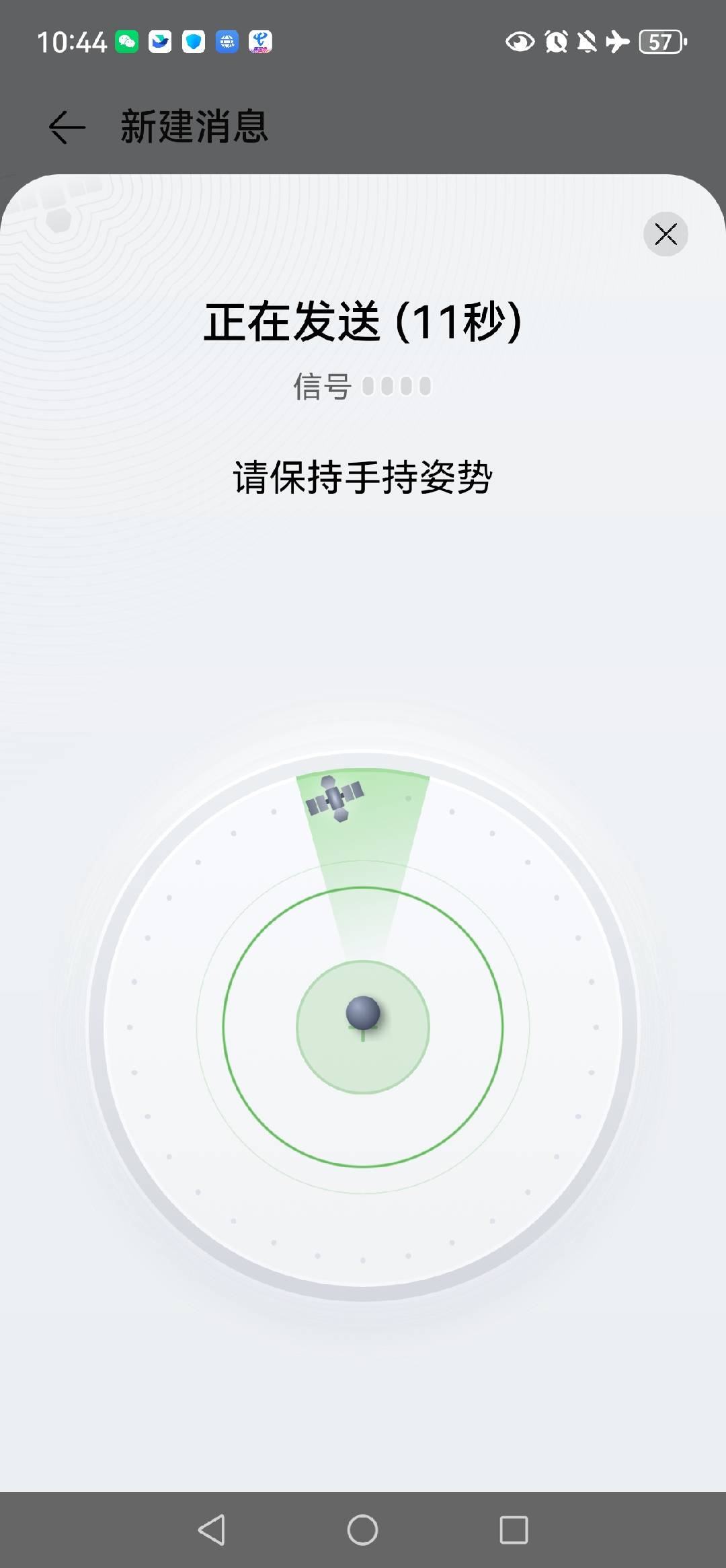The image size is (726, 1568).
Task: Tap the system home button
Action: [362, 1530]
